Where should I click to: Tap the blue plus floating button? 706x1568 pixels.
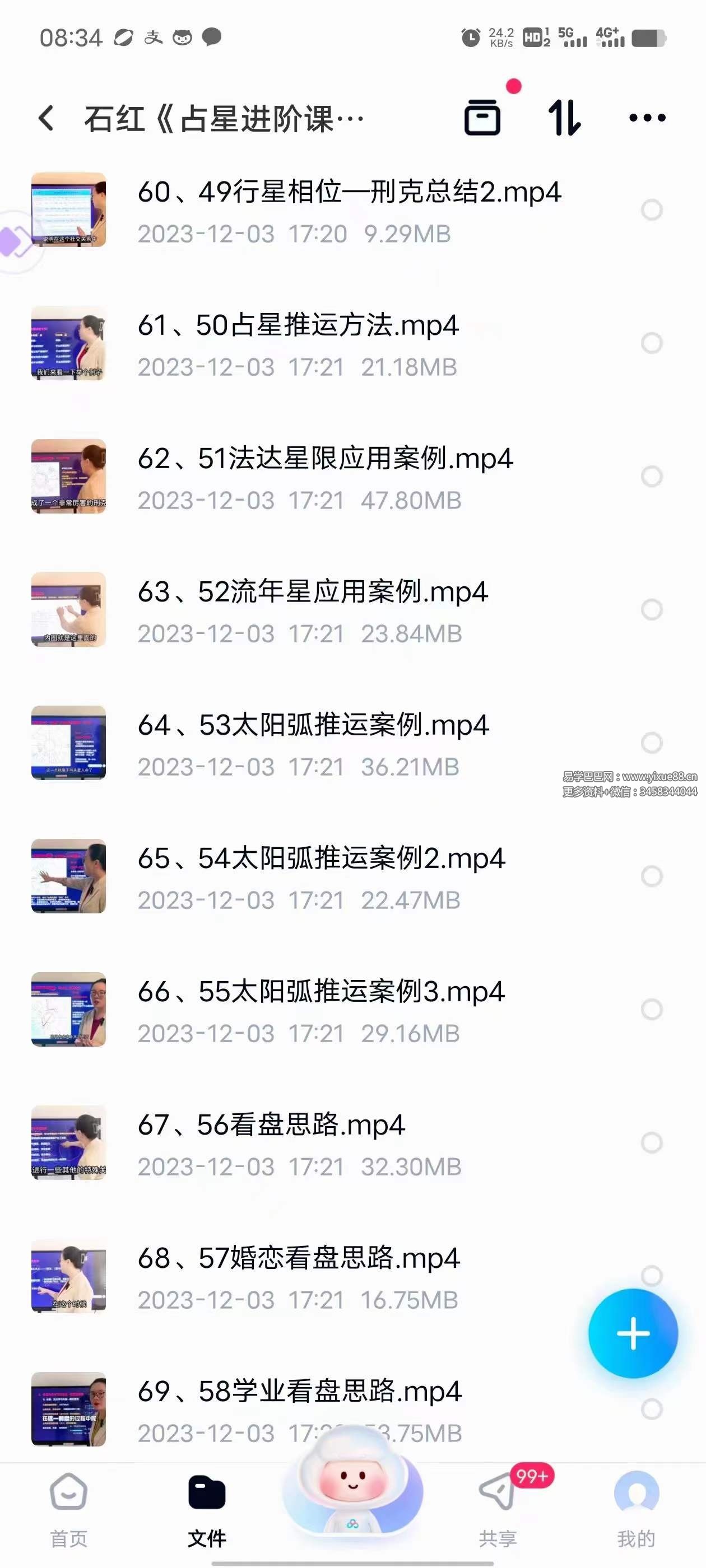pos(634,1332)
